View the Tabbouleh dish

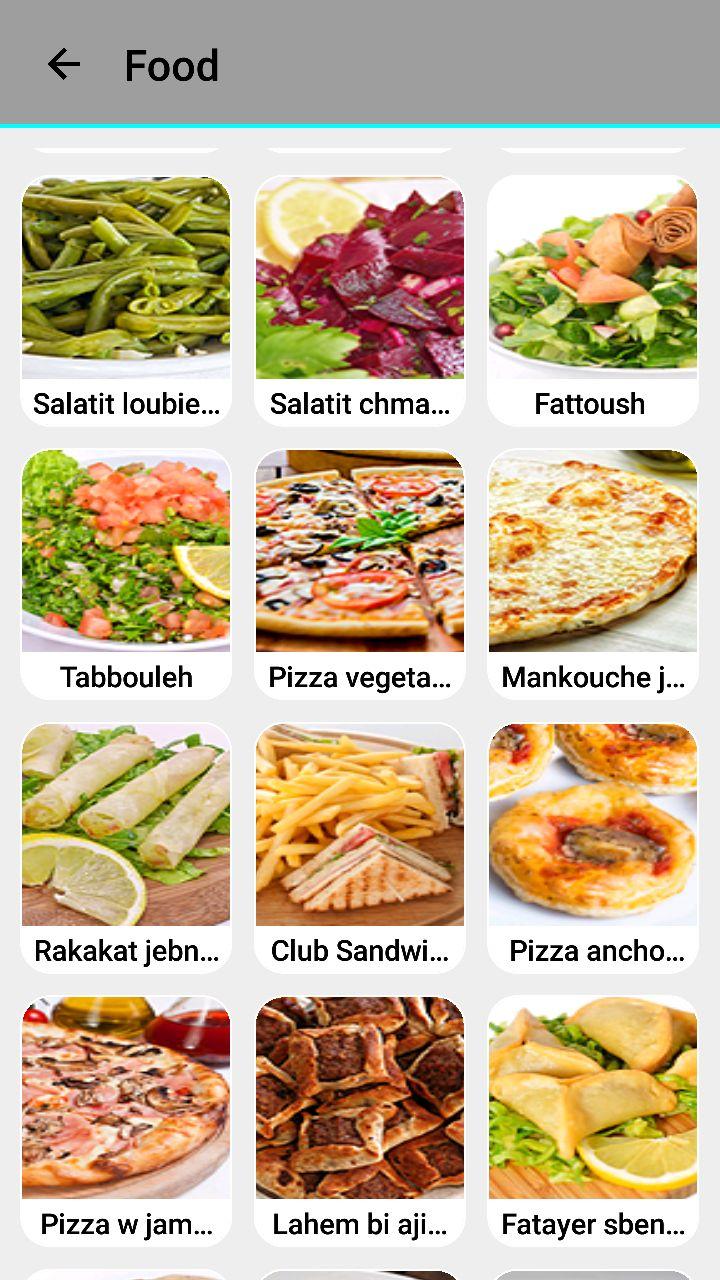(x=126, y=573)
